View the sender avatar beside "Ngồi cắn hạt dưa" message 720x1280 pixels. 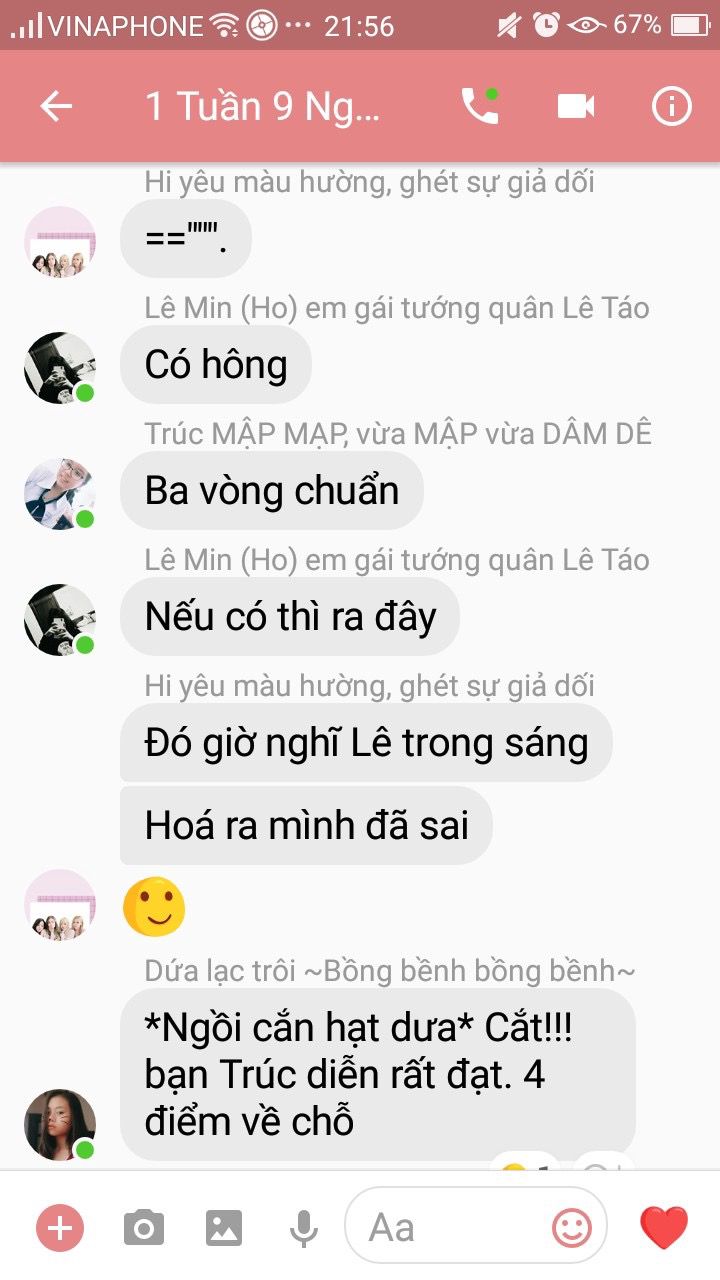click(60, 1125)
